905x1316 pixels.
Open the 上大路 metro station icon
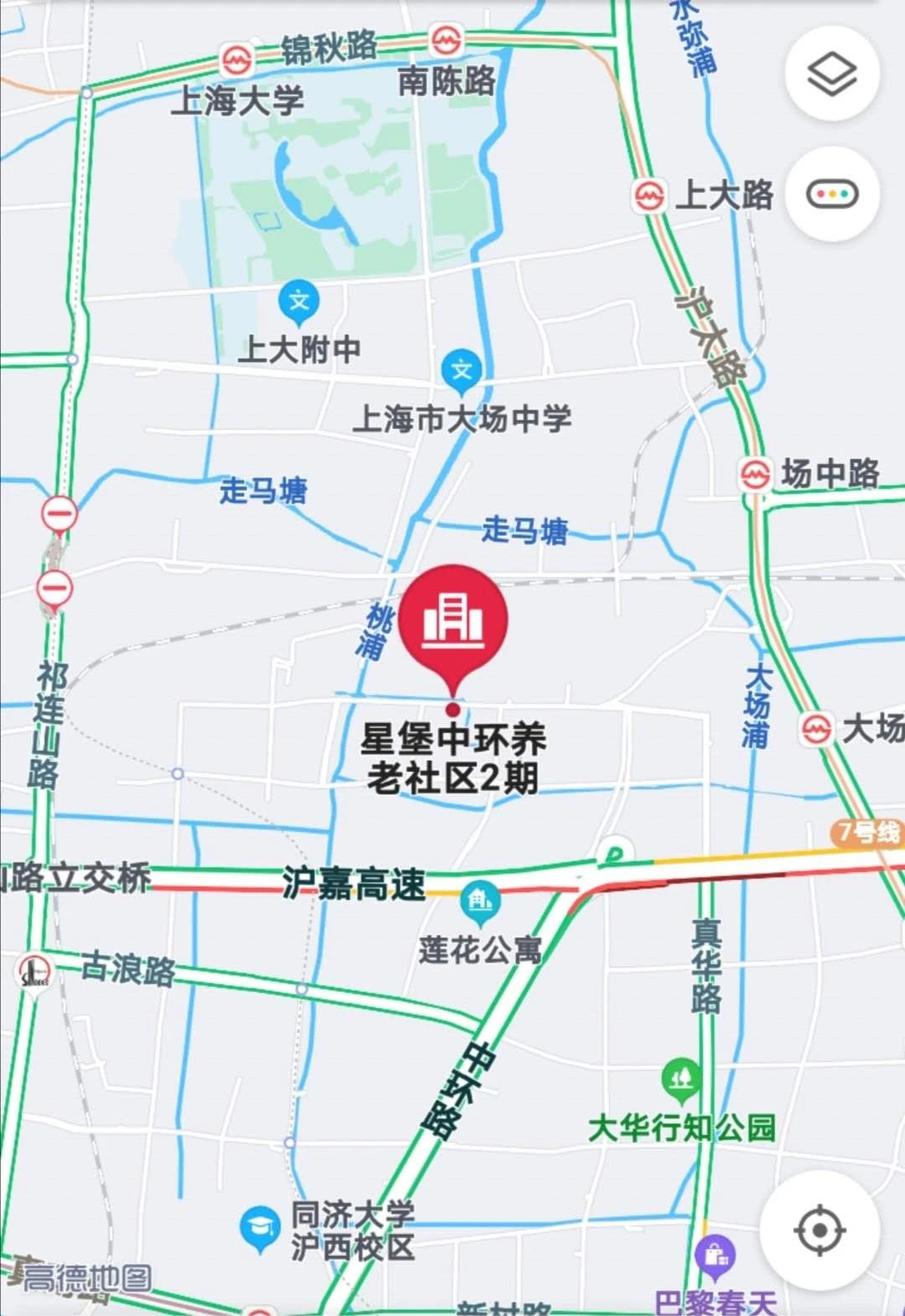(649, 196)
